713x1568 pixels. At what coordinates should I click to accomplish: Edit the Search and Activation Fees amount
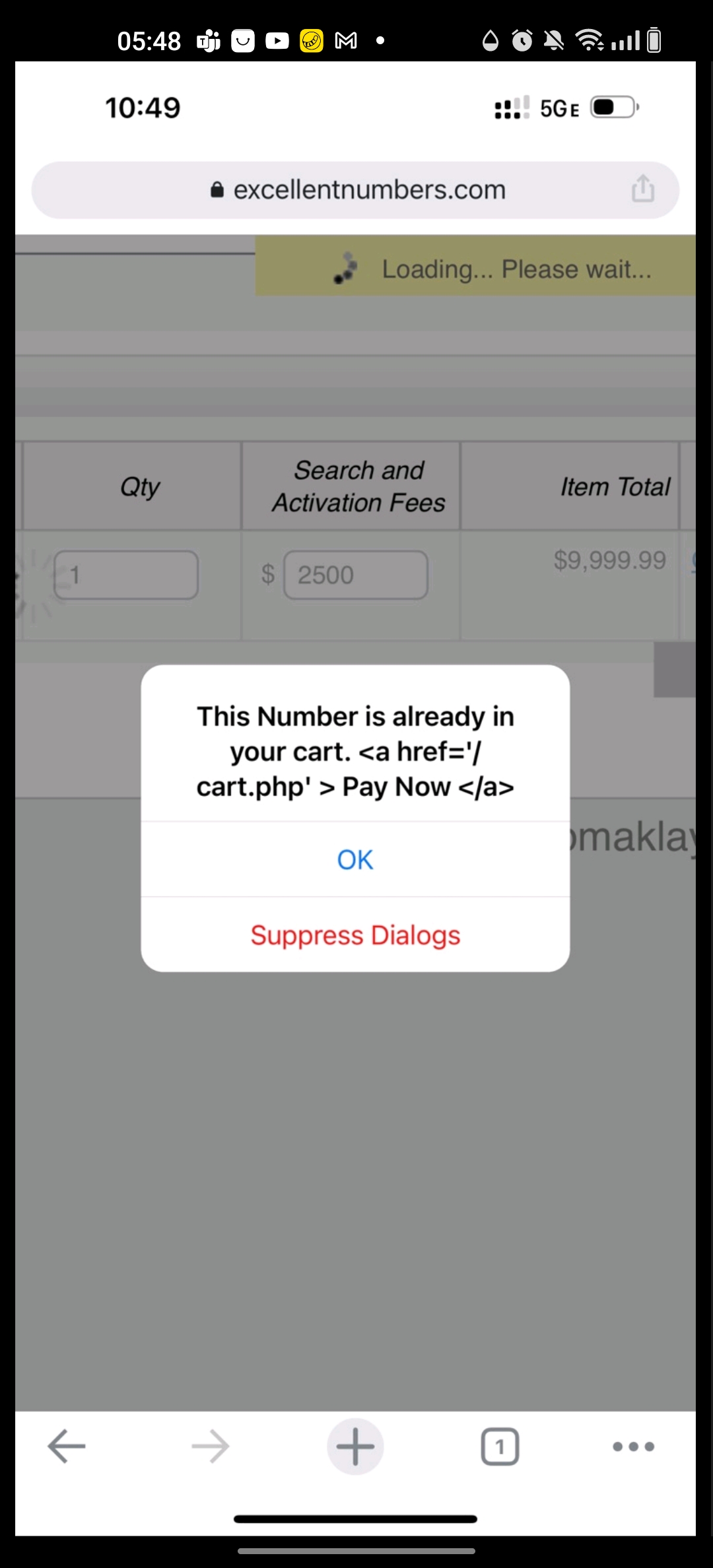click(356, 575)
